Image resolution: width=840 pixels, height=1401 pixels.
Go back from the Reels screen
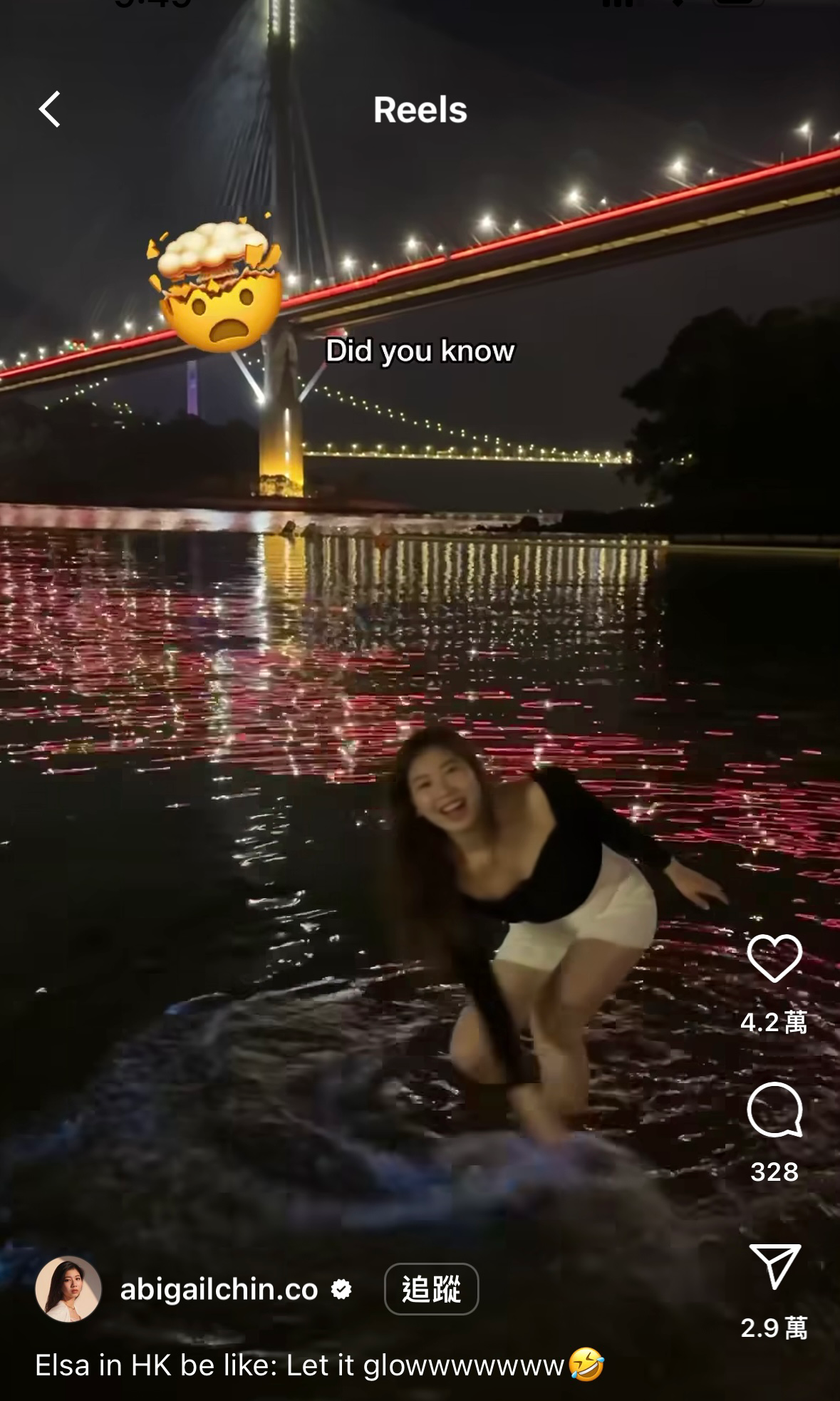[50, 110]
